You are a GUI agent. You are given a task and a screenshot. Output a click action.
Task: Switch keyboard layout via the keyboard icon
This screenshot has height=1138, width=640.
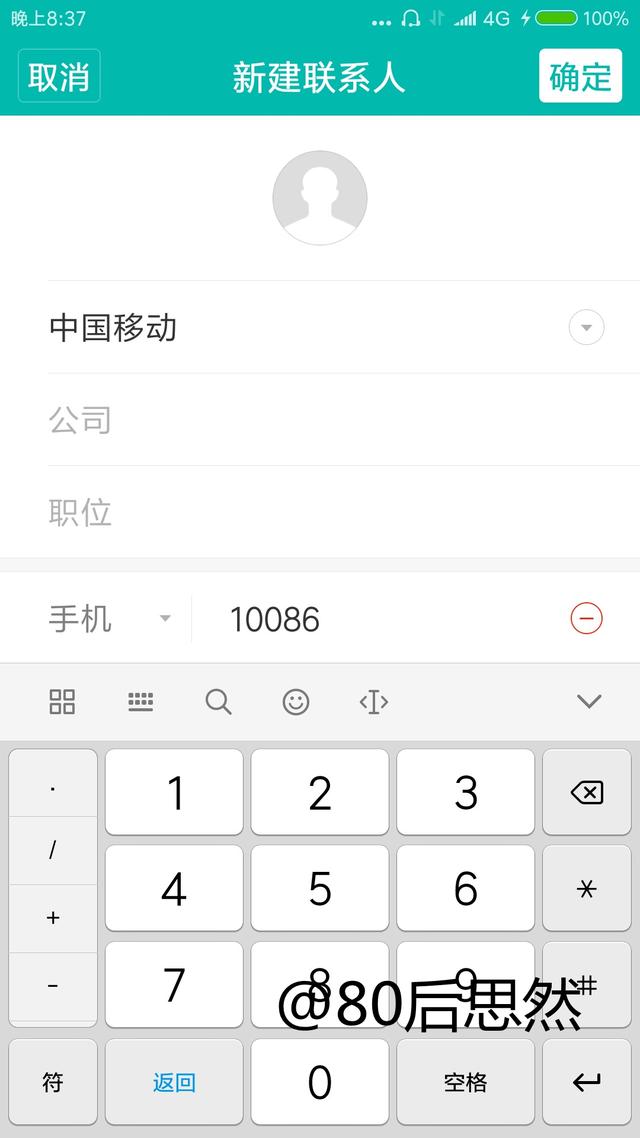(140, 701)
